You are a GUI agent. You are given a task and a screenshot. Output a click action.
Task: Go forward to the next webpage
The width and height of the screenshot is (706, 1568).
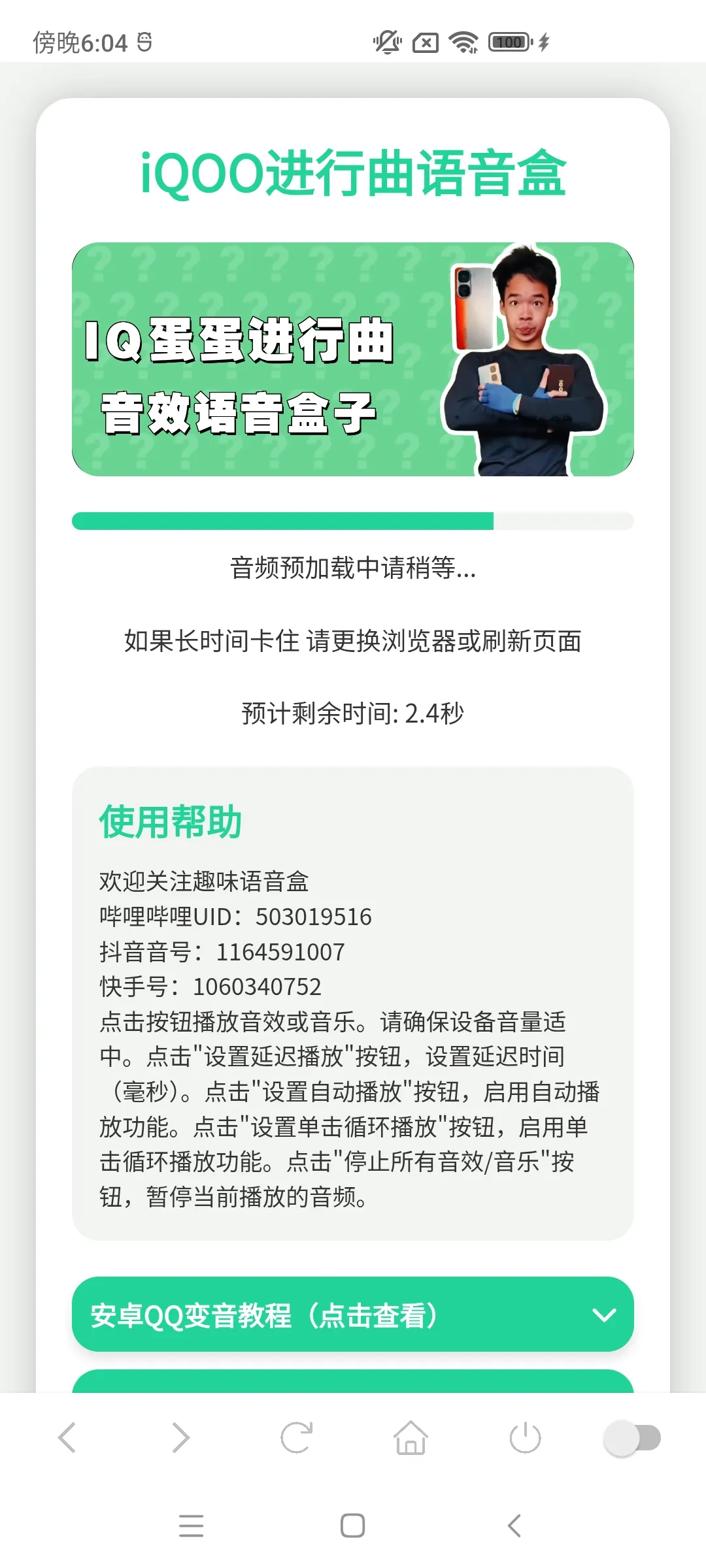pyautogui.click(x=180, y=1438)
